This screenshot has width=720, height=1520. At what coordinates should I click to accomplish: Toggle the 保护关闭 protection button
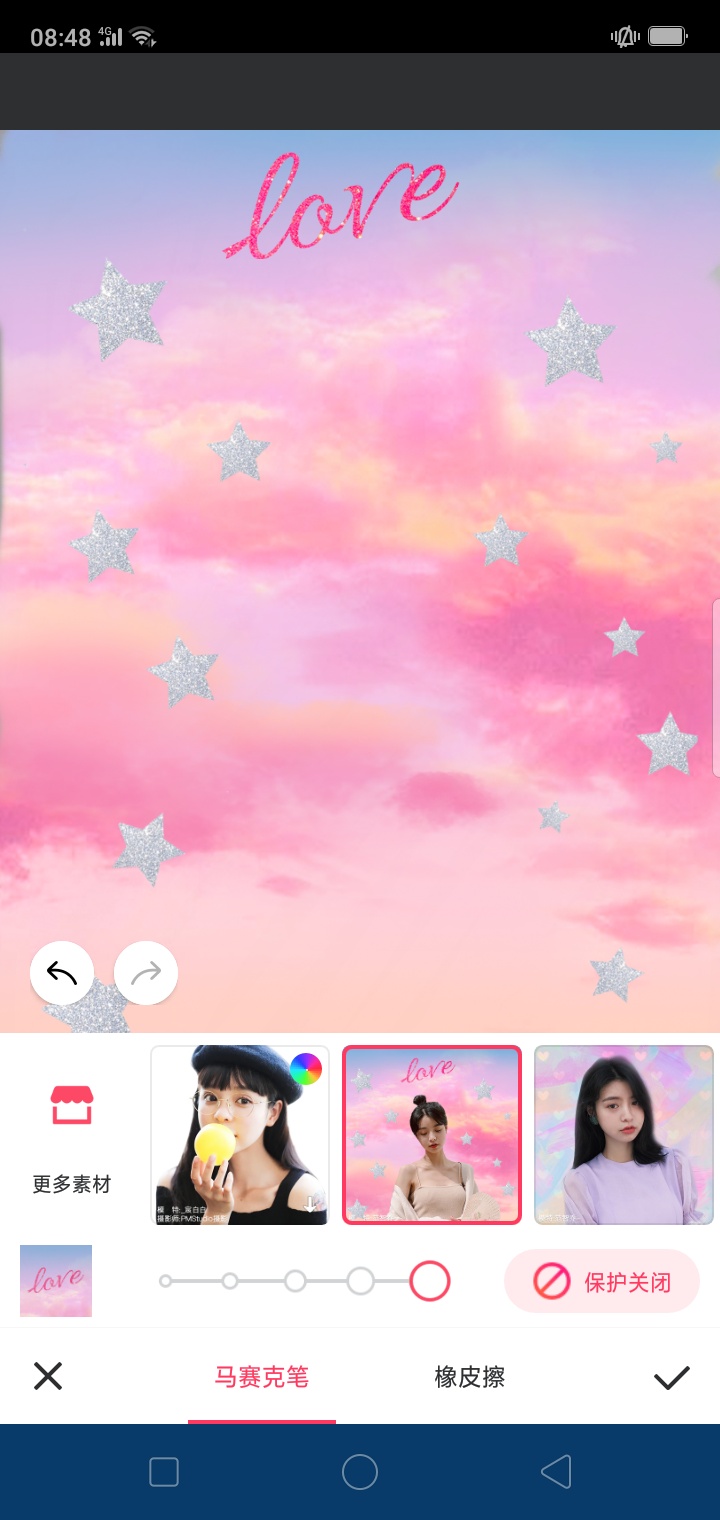pos(602,1281)
